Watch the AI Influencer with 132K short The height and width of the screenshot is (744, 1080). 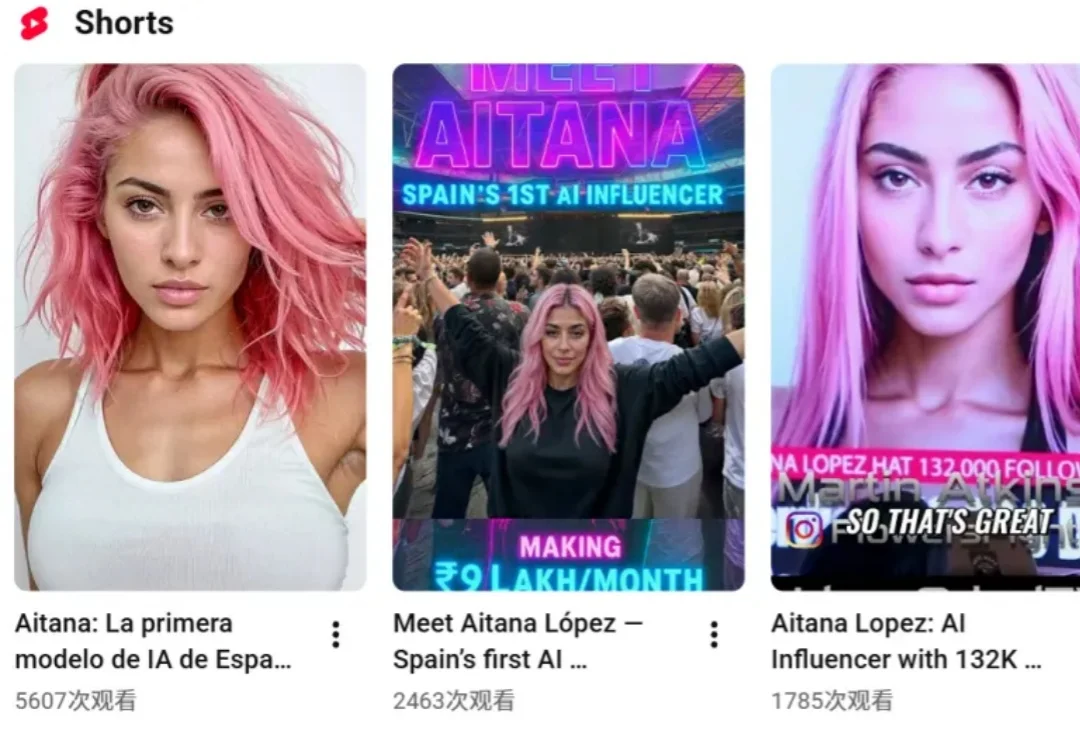click(925, 327)
